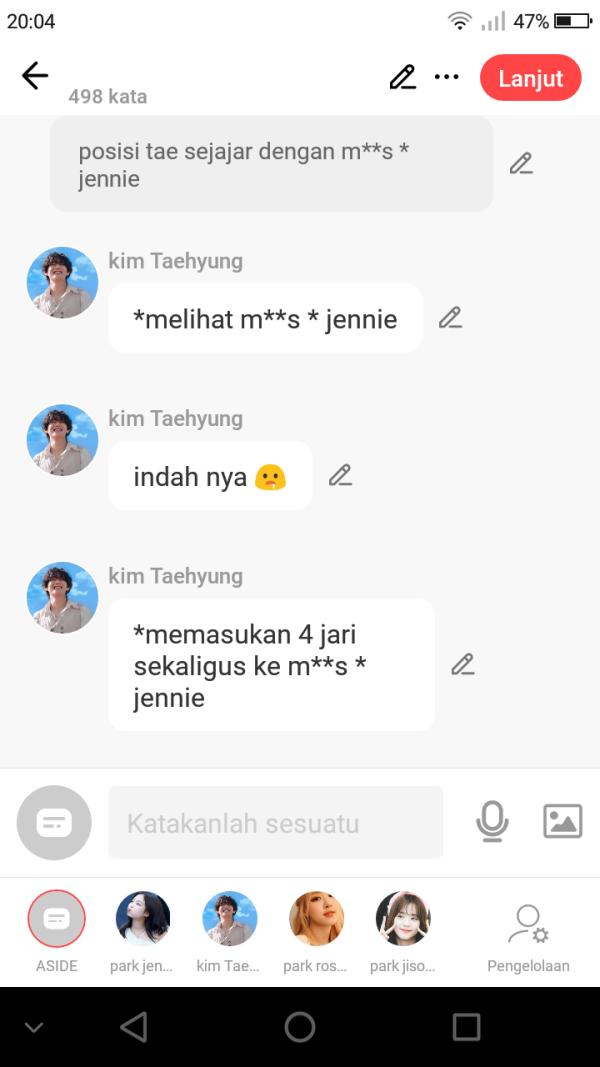Tap the microphone icon for voice input
The height and width of the screenshot is (1067, 600).
(492, 822)
